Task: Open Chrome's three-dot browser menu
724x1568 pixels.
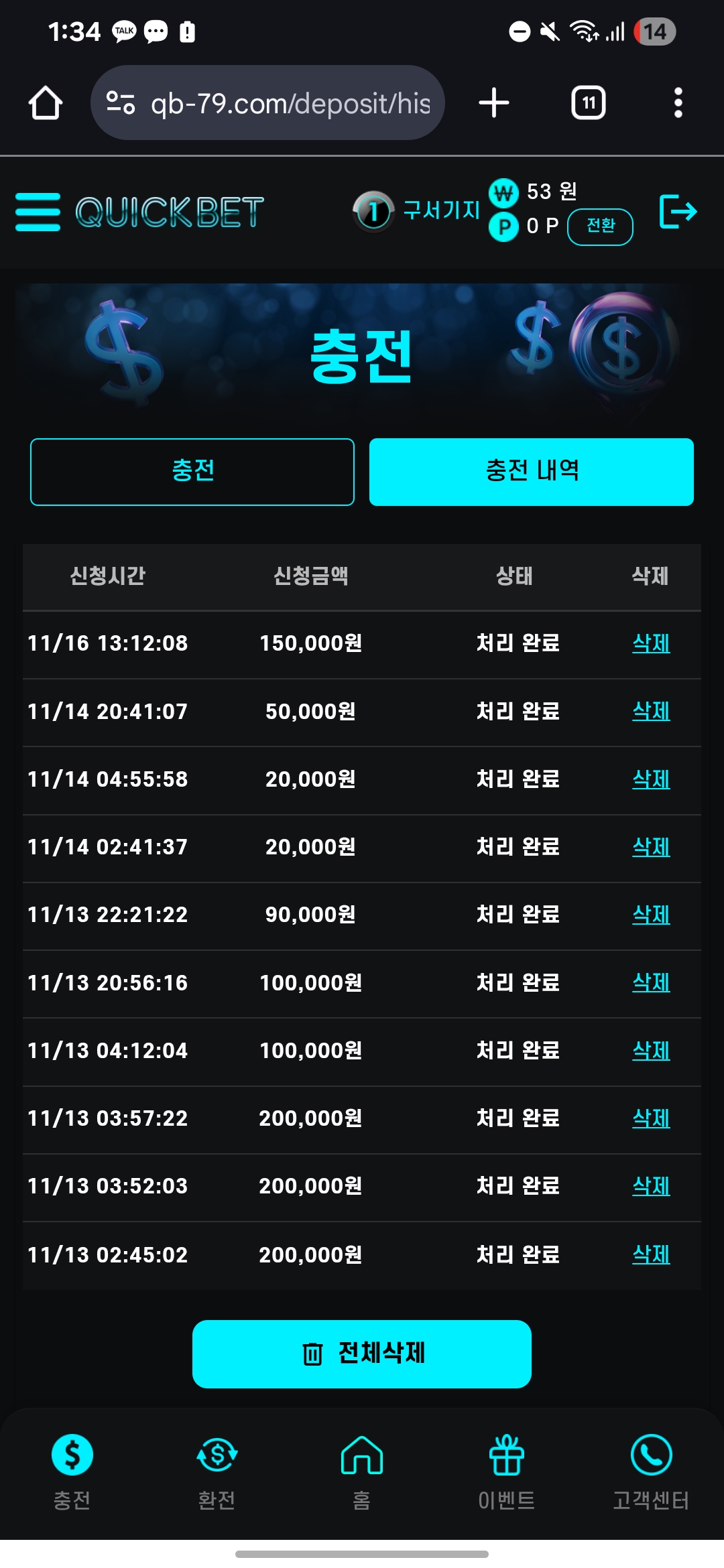Action: click(680, 103)
